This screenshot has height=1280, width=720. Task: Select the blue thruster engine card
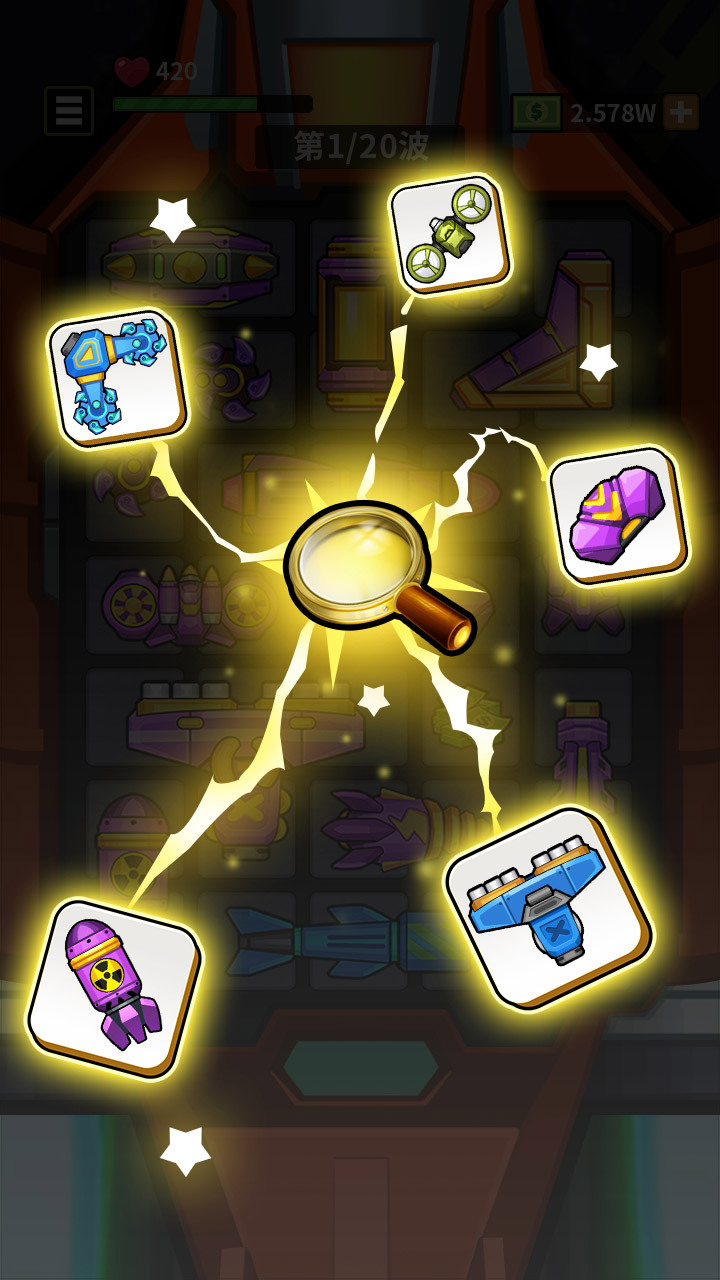[547, 907]
